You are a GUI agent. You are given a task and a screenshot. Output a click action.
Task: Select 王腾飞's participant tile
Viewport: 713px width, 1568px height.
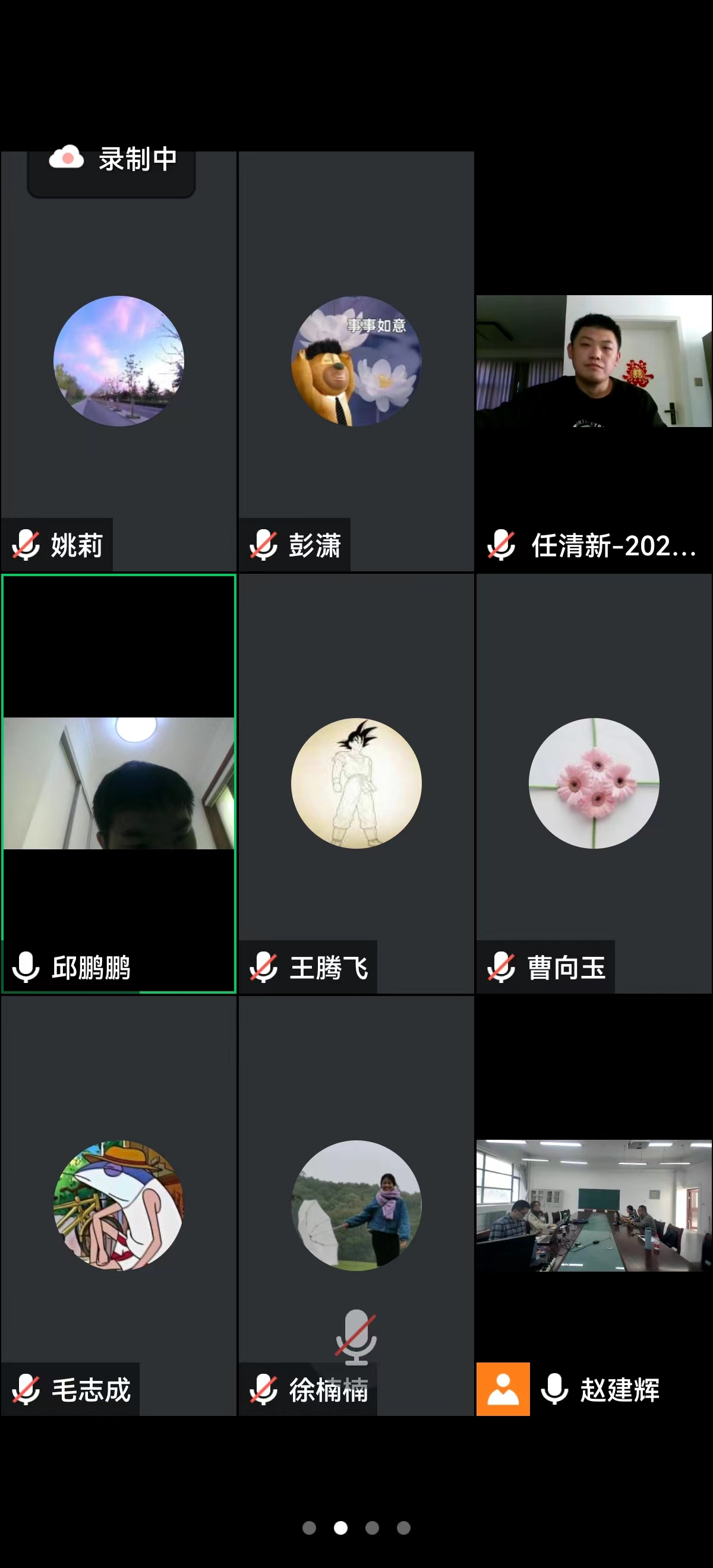click(356, 783)
